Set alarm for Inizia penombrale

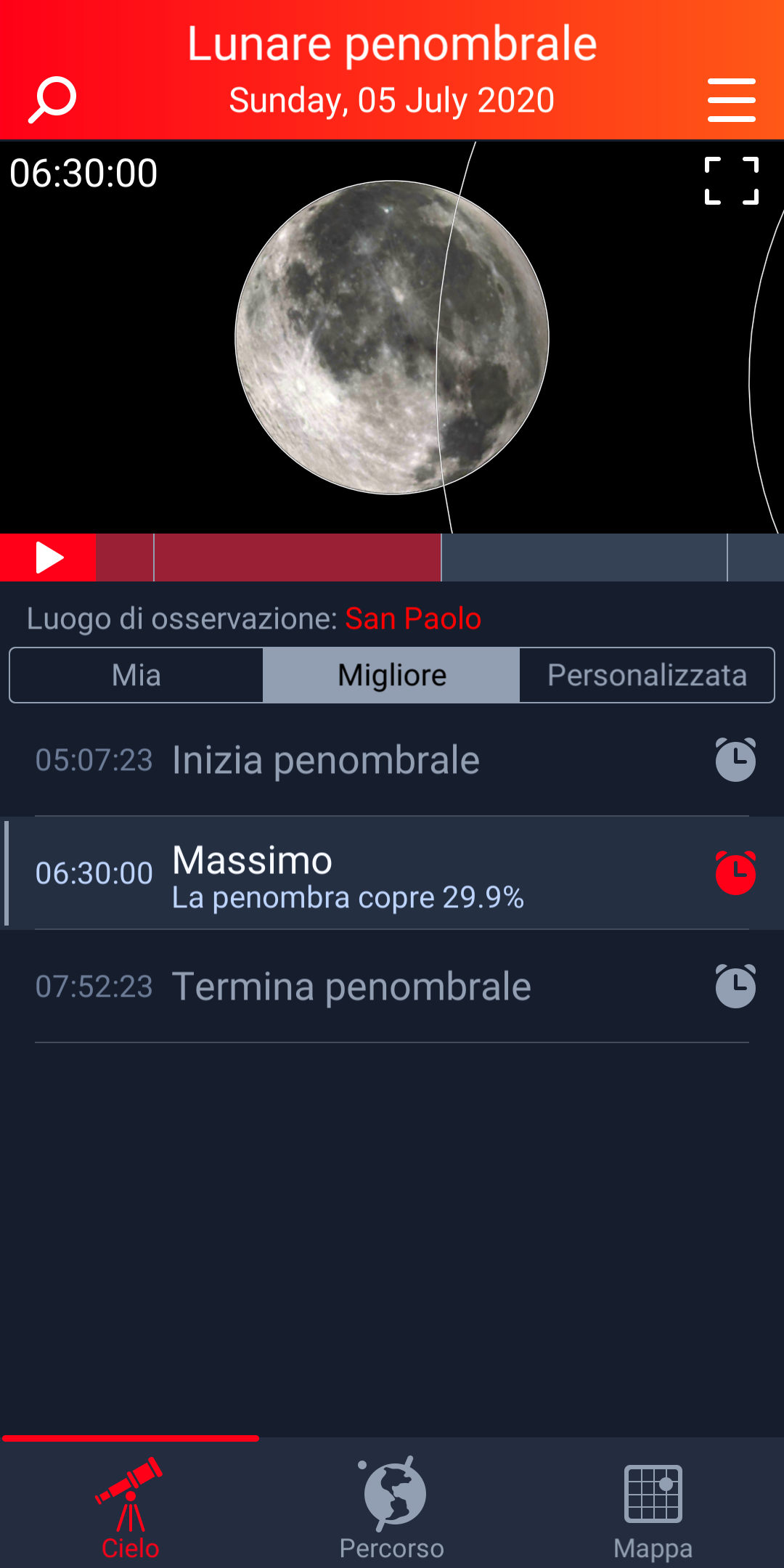(x=735, y=760)
